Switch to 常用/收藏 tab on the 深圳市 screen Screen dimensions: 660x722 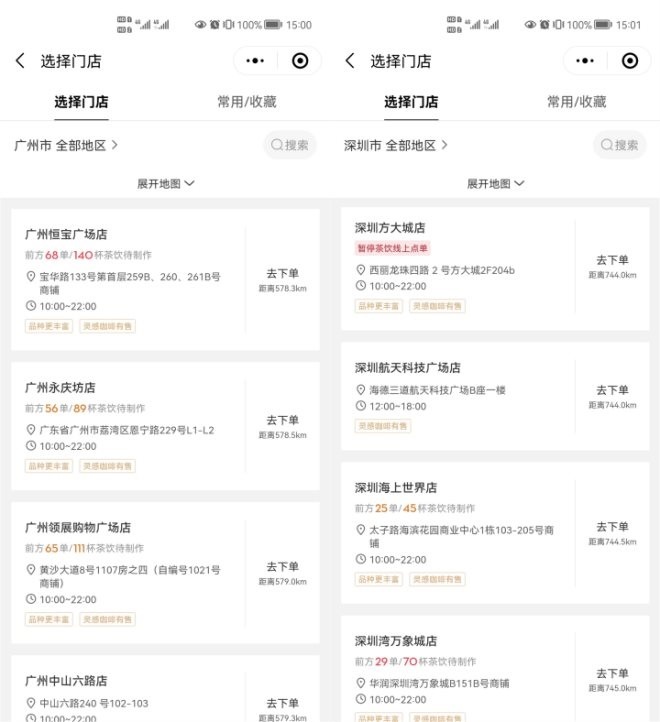pos(576,102)
